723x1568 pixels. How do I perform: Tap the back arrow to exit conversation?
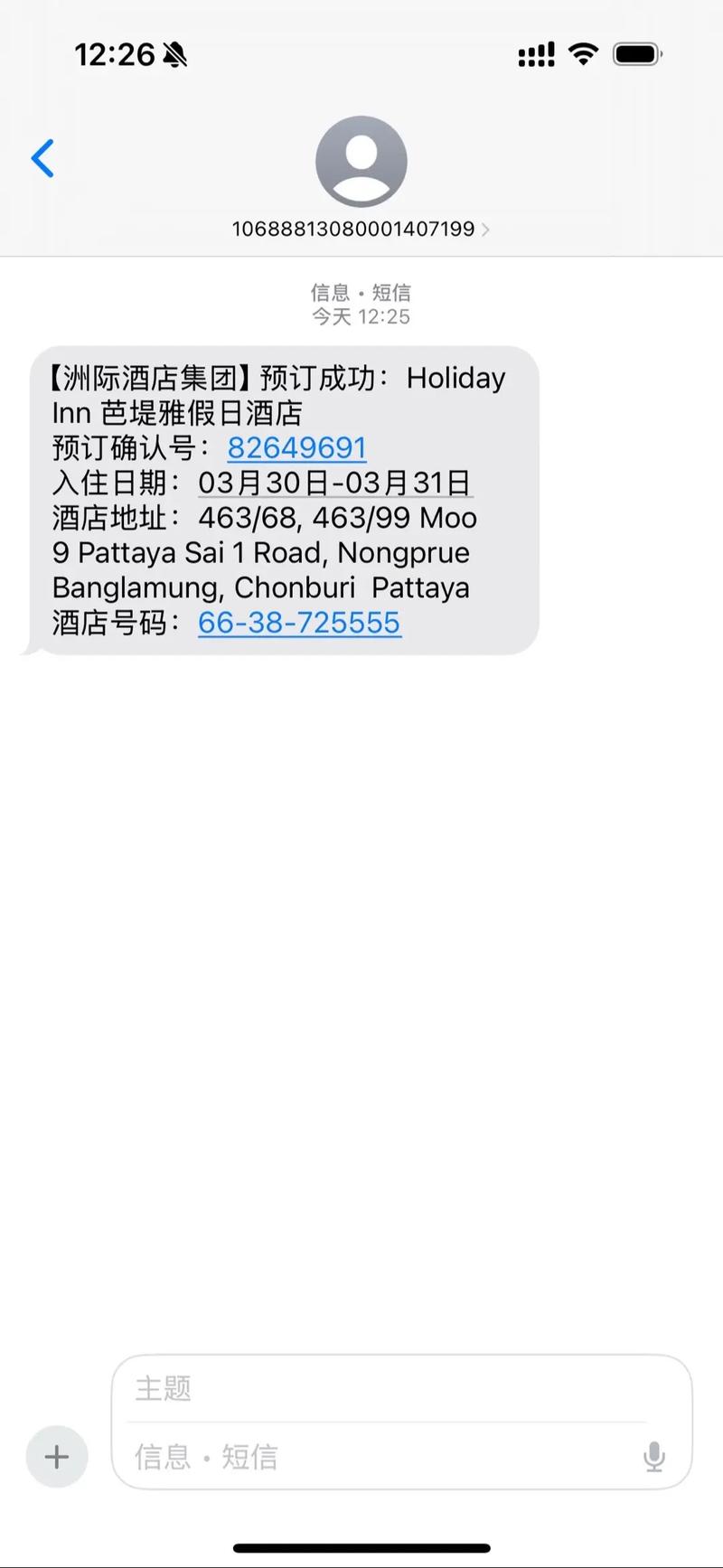(42, 158)
